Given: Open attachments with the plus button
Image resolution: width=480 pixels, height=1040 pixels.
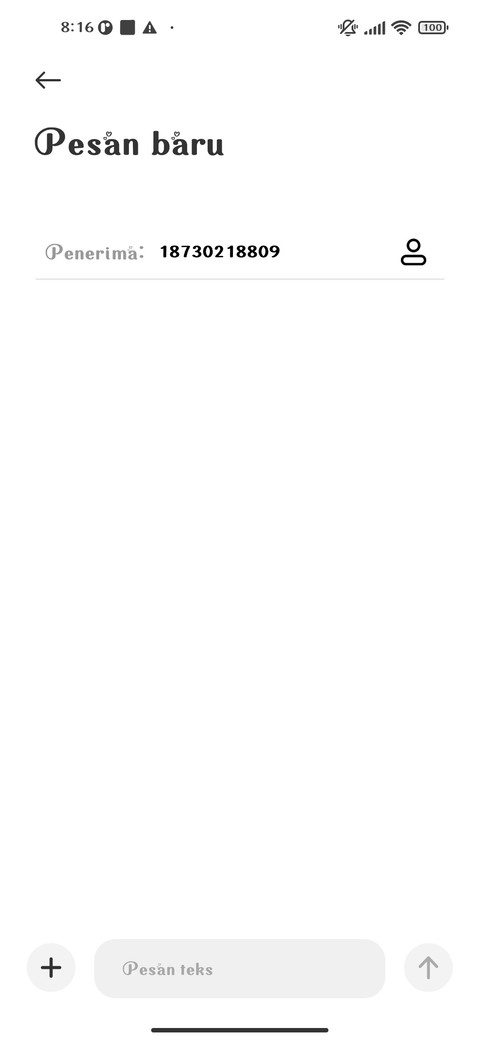Looking at the screenshot, I should point(51,968).
